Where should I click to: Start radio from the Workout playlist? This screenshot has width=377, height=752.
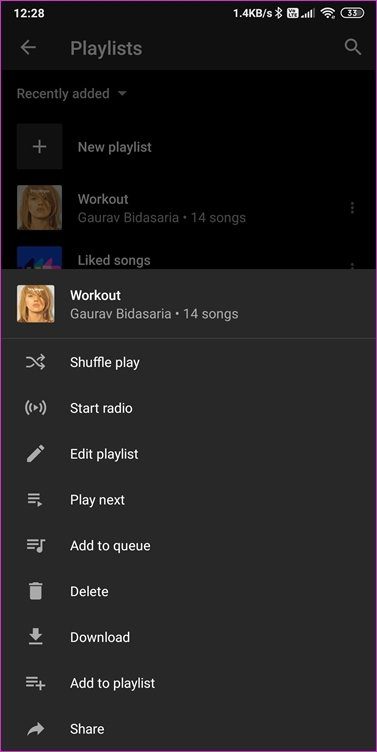[188, 408]
